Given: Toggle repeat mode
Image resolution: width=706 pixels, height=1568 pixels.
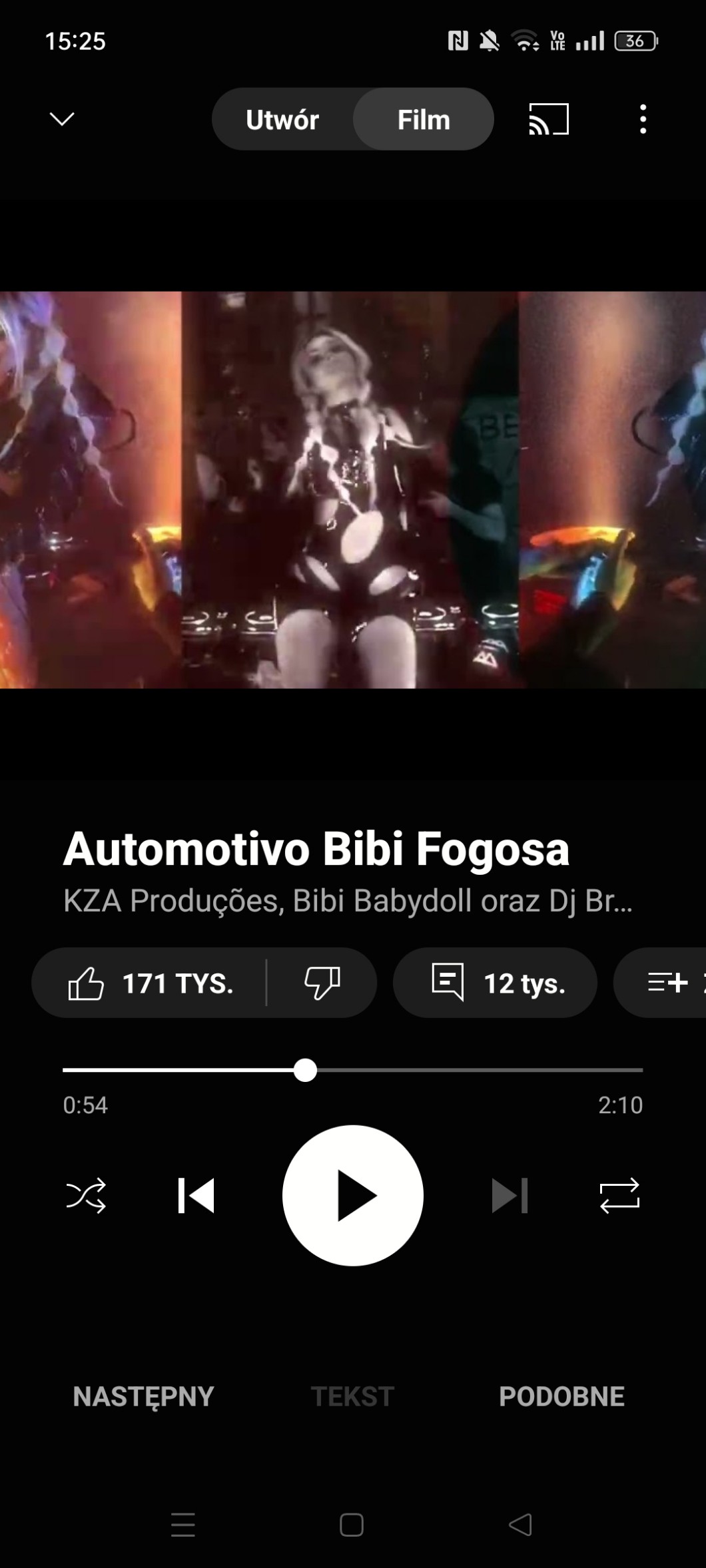Looking at the screenshot, I should (619, 1196).
